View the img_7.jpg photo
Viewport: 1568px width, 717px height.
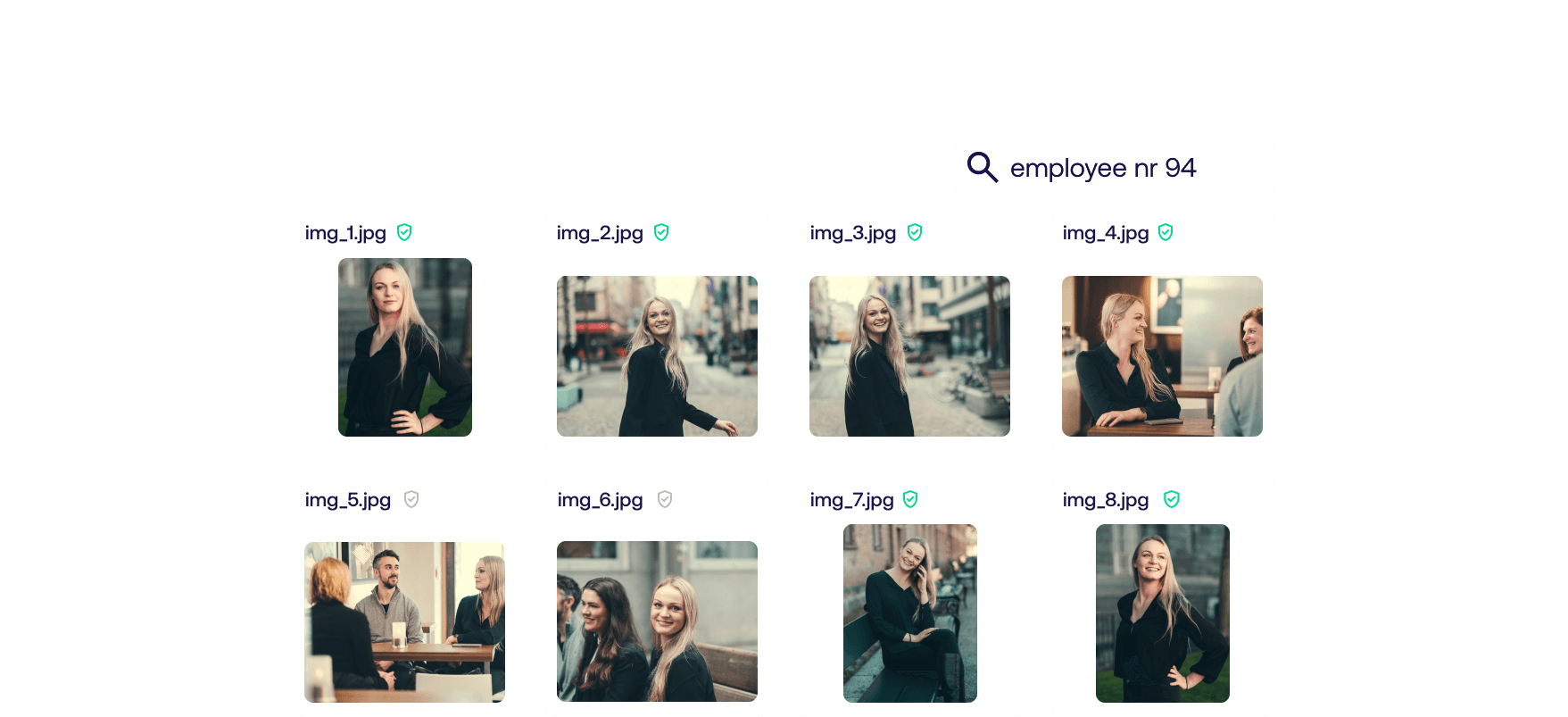pyautogui.click(x=909, y=613)
